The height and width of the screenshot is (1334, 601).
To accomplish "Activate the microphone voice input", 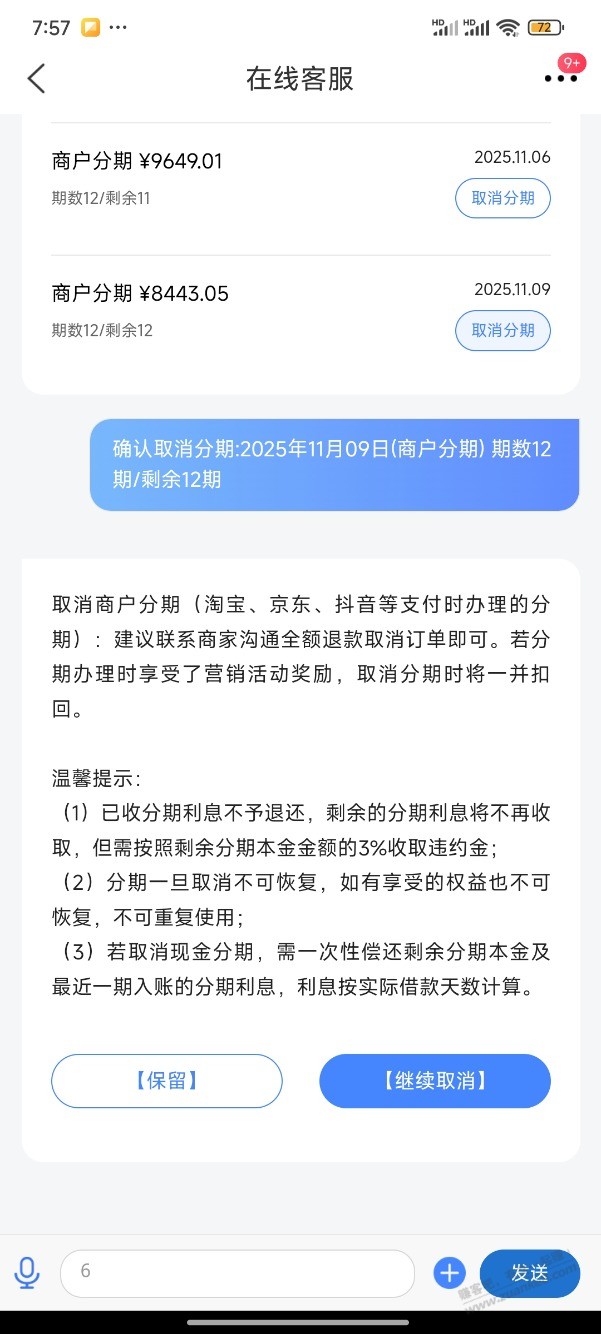I will (27, 1273).
